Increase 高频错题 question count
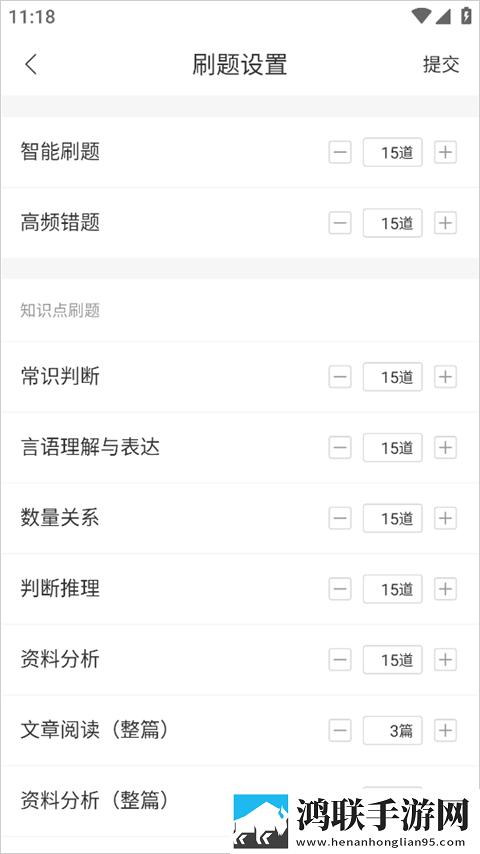Screen dimensions: 480x854 pyautogui.click(x=445, y=223)
